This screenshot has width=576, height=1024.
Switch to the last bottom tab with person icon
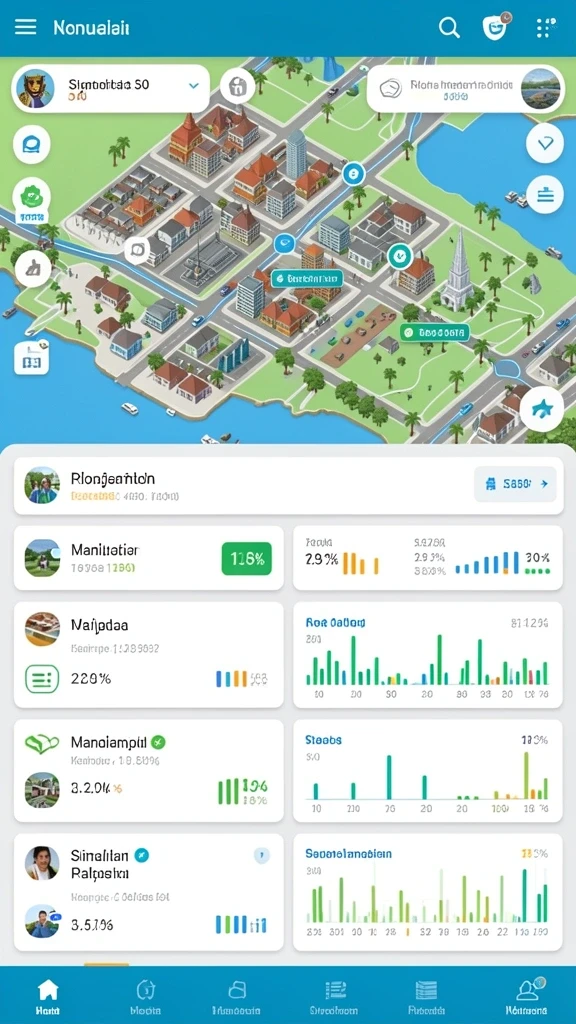tap(526, 996)
